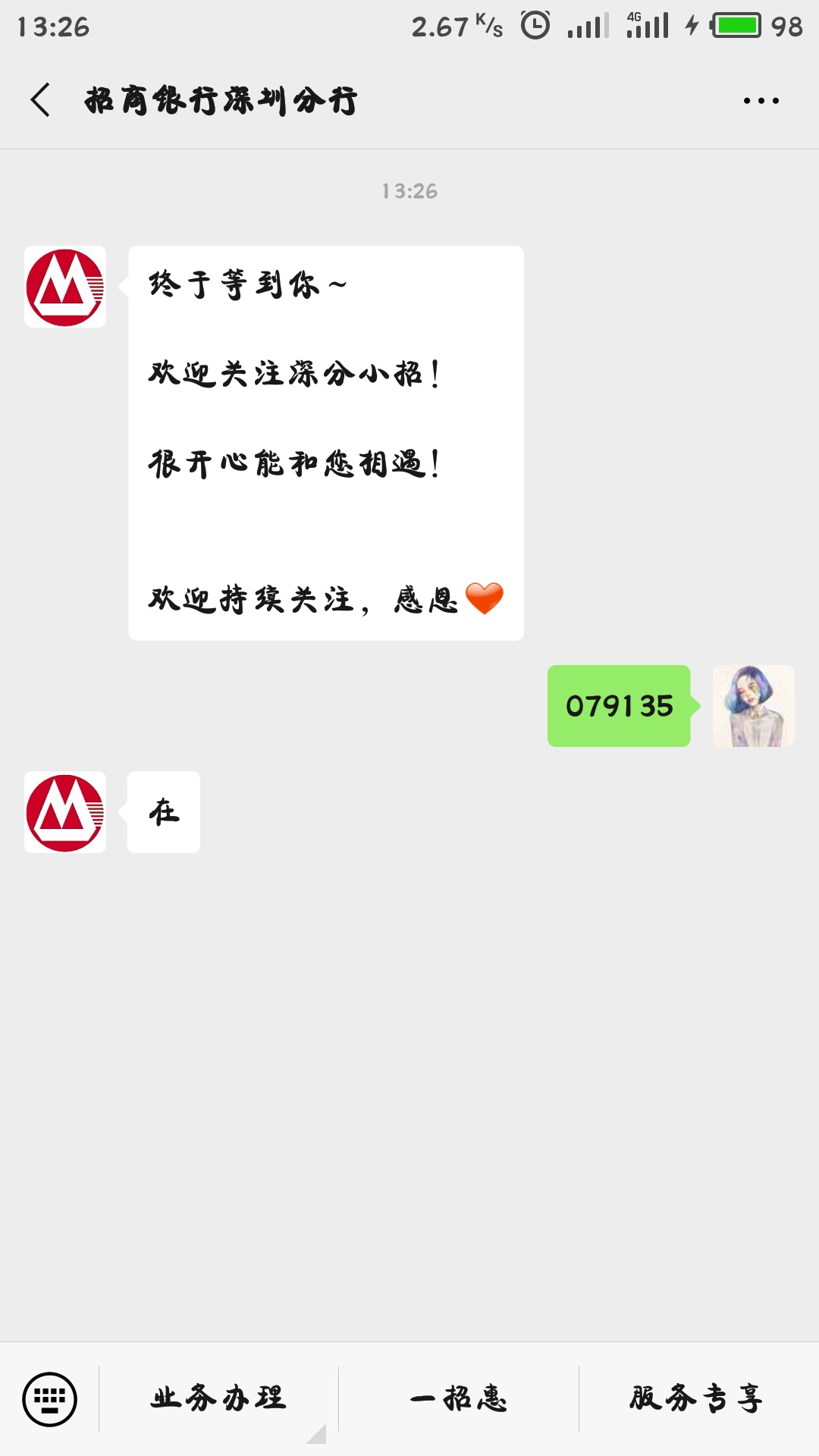Open the 服务专享 menu
The height and width of the screenshot is (1456, 819).
(698, 1398)
